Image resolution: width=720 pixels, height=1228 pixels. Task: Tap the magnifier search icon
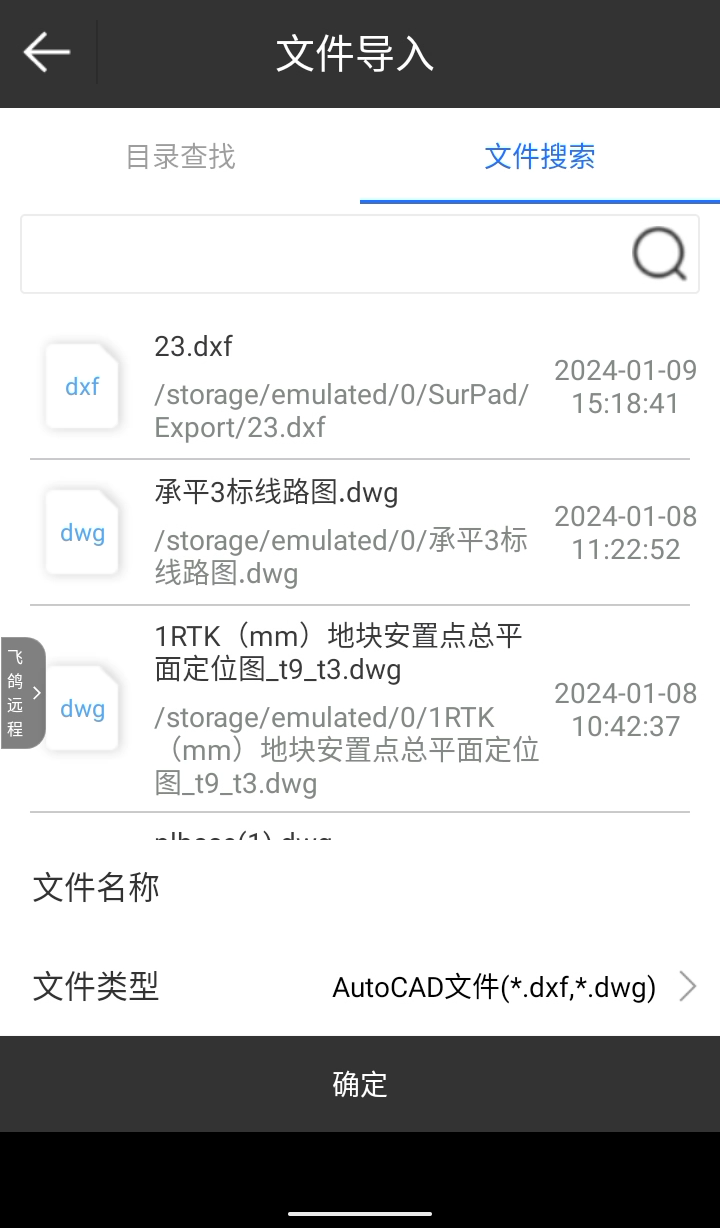[x=660, y=254]
